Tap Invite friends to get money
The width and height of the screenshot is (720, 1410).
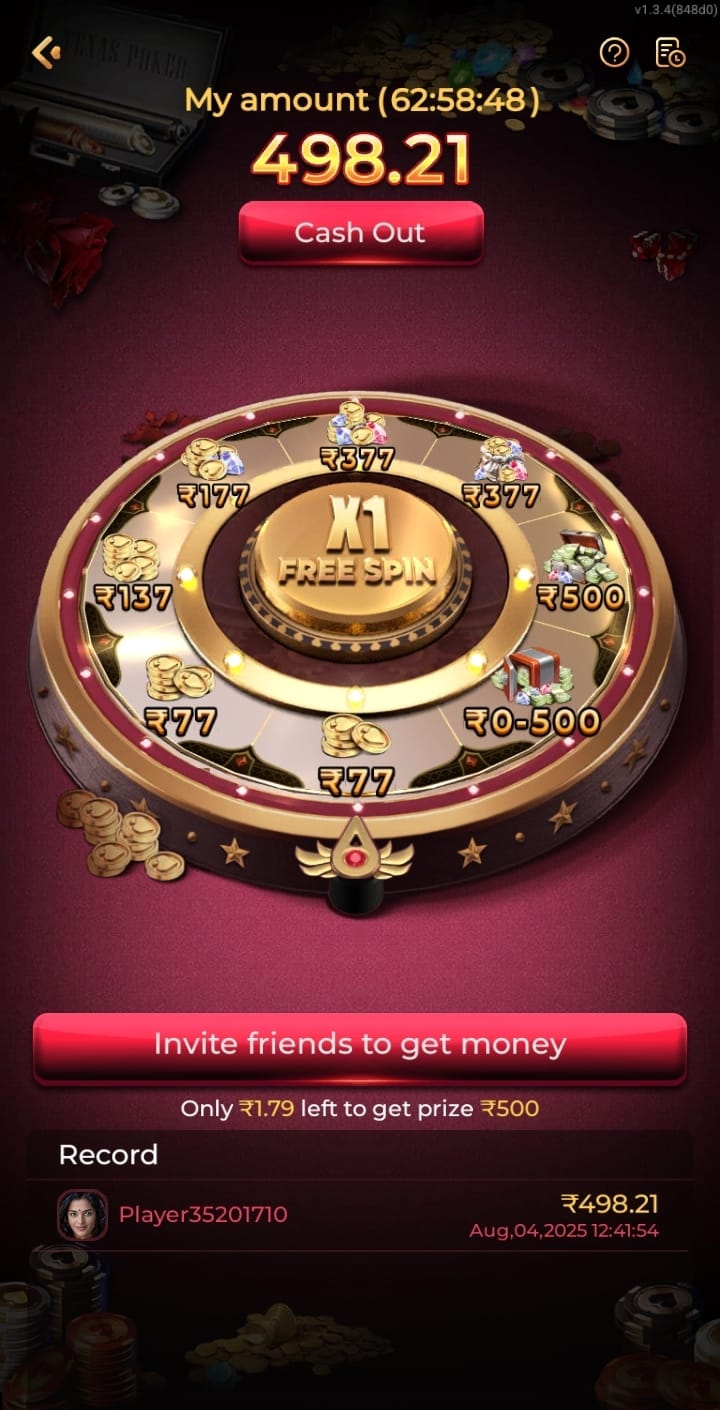click(360, 1045)
